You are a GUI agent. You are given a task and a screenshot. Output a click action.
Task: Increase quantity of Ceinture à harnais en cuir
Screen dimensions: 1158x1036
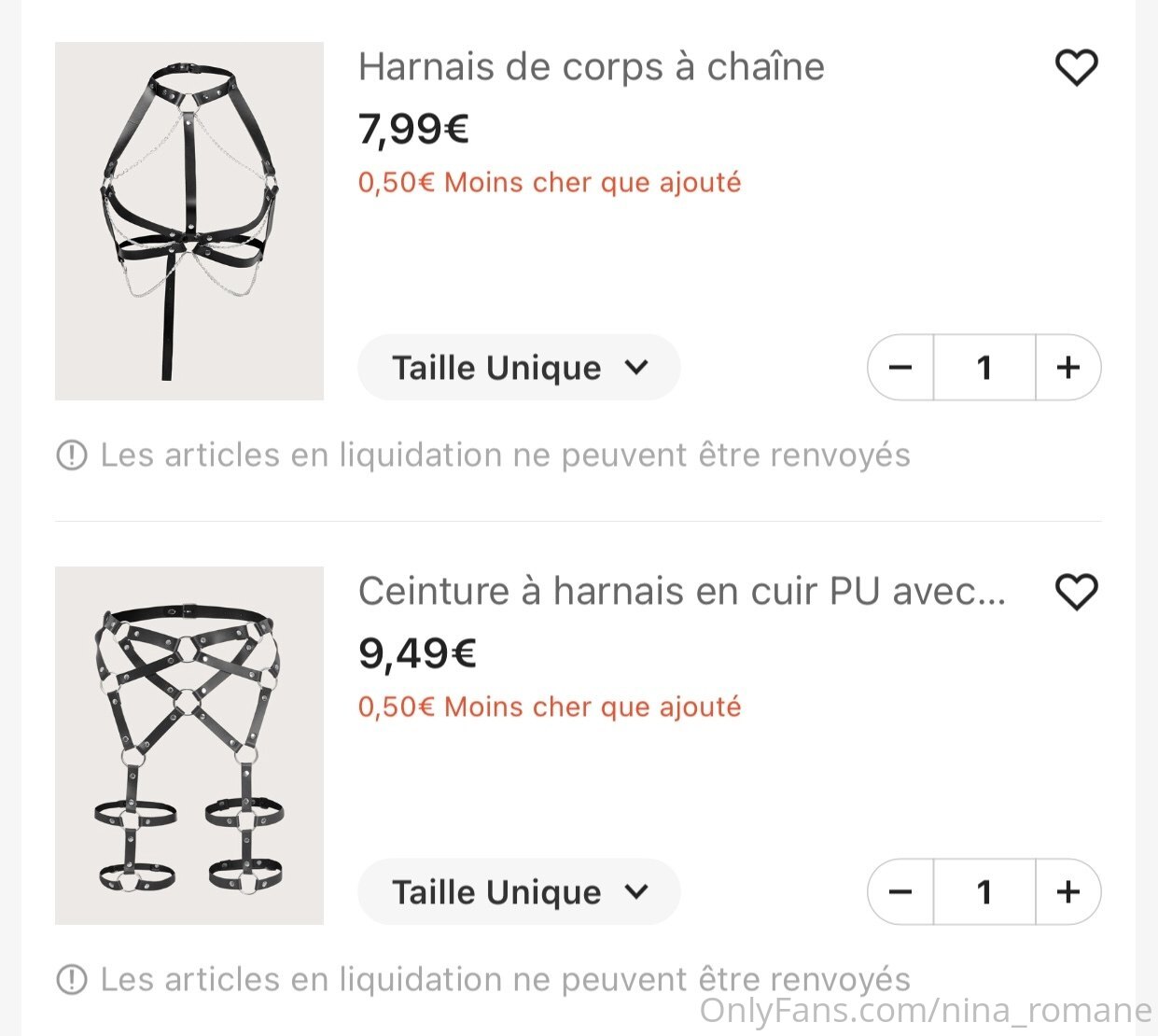[x=1067, y=892]
